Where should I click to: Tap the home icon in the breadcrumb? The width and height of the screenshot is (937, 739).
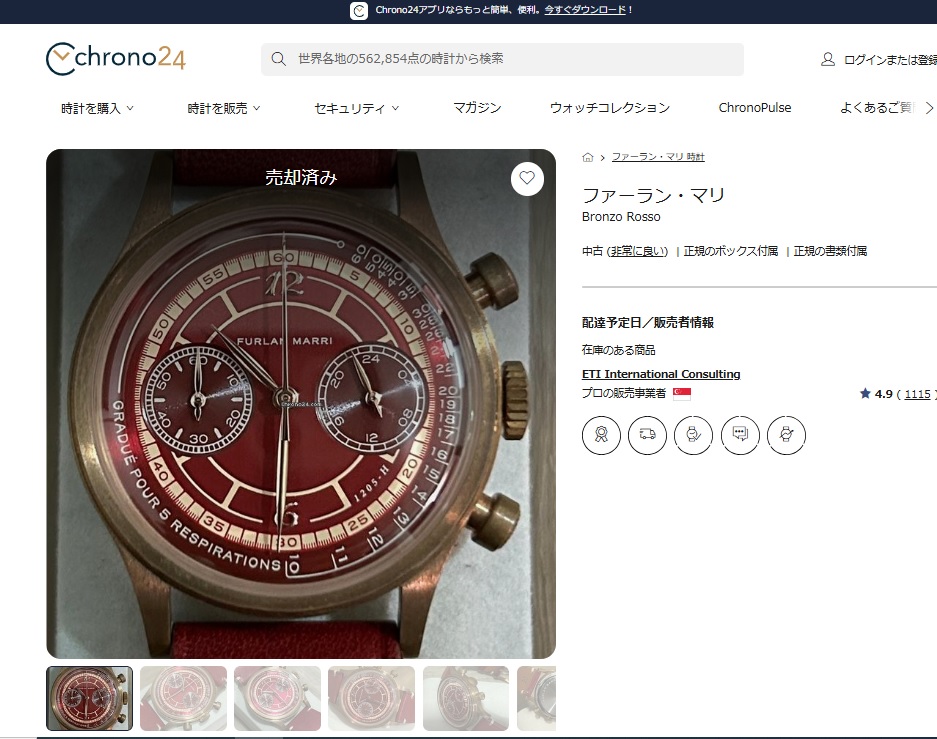click(588, 157)
